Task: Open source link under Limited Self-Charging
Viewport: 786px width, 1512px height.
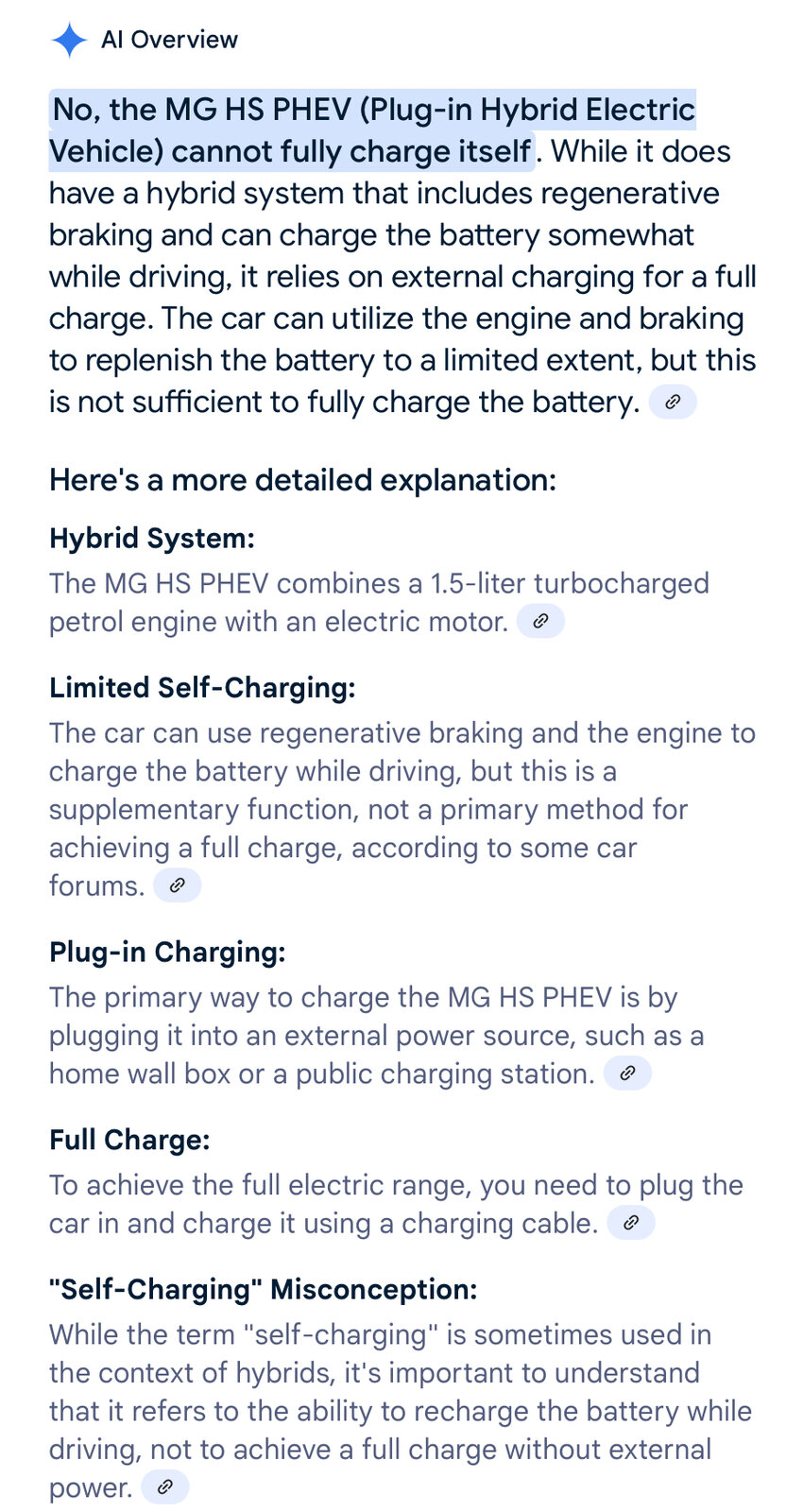Action: tap(177, 885)
